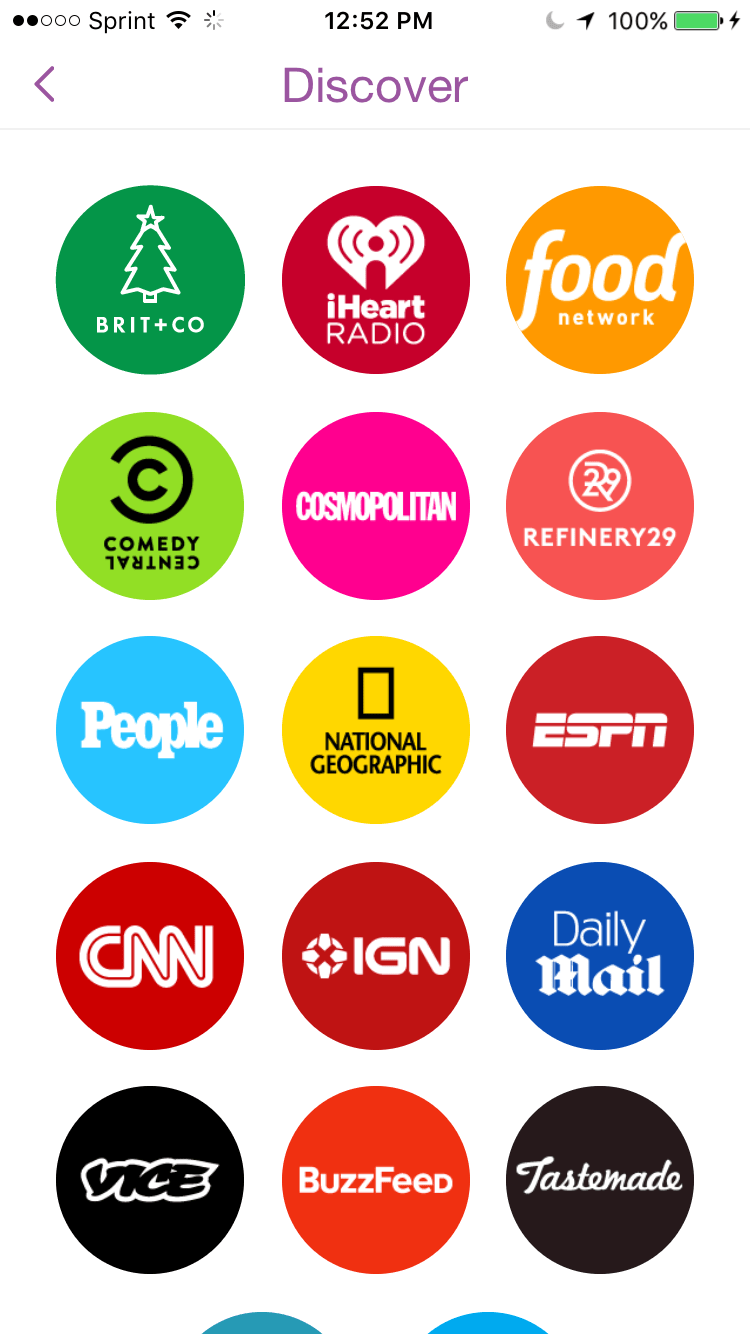This screenshot has height=1334, width=750.
Task: Go back using the purple arrow
Action: 44,84
